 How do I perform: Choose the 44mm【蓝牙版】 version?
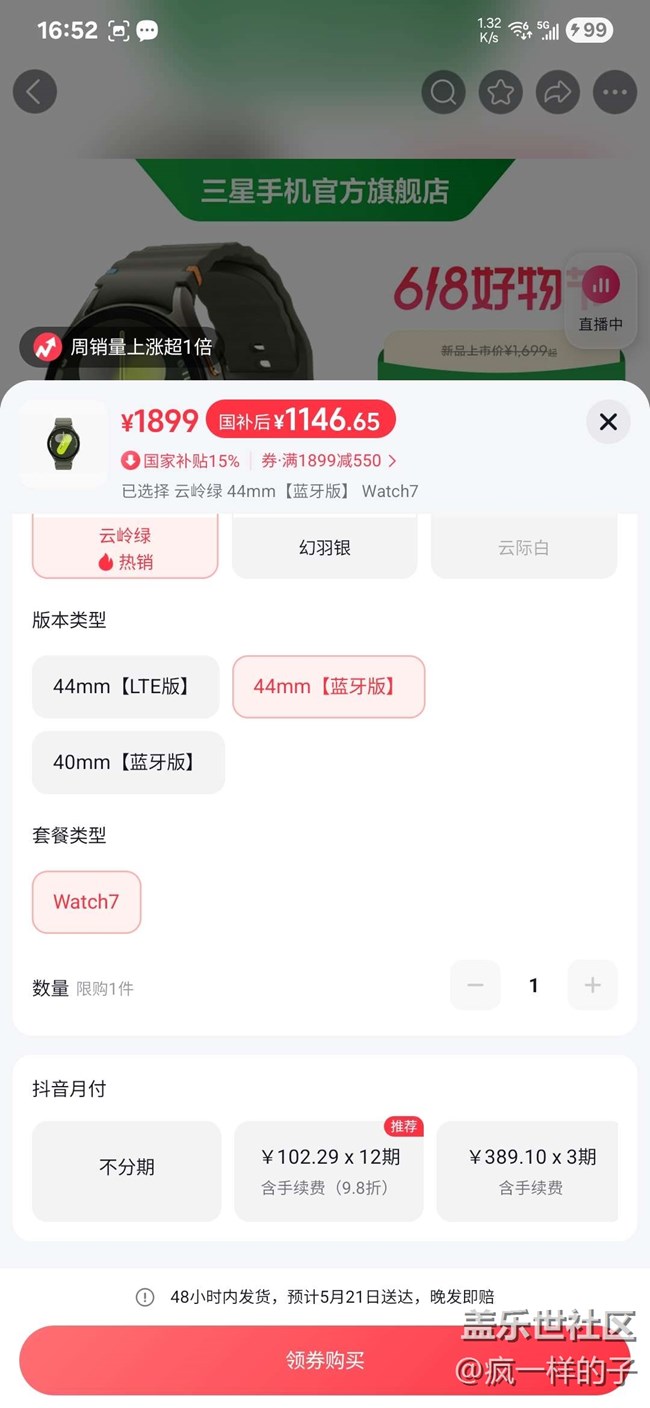tap(328, 687)
